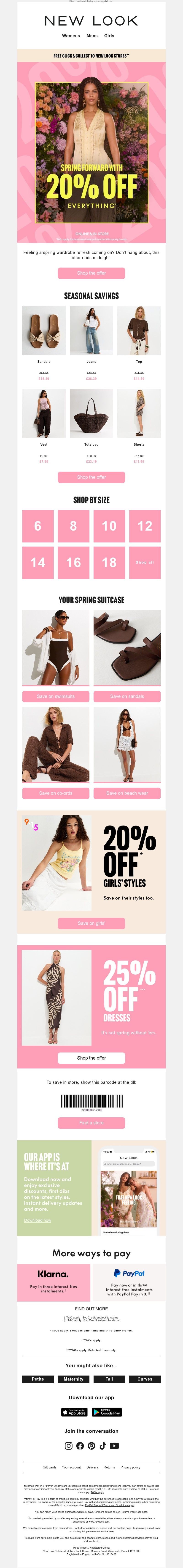This screenshot has height=1568, width=183.
Task: Open the Womens category link
Action: point(71,36)
